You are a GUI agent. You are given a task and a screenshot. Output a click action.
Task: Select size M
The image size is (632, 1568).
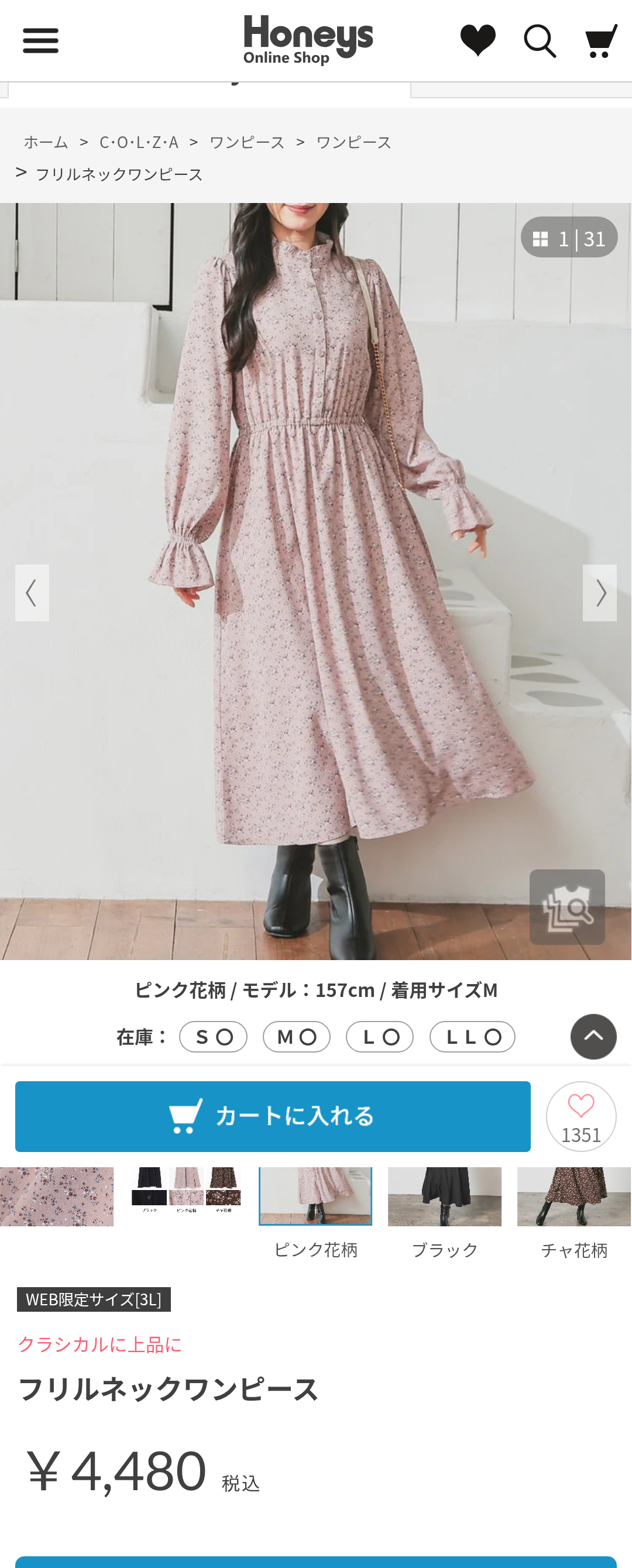(297, 1037)
